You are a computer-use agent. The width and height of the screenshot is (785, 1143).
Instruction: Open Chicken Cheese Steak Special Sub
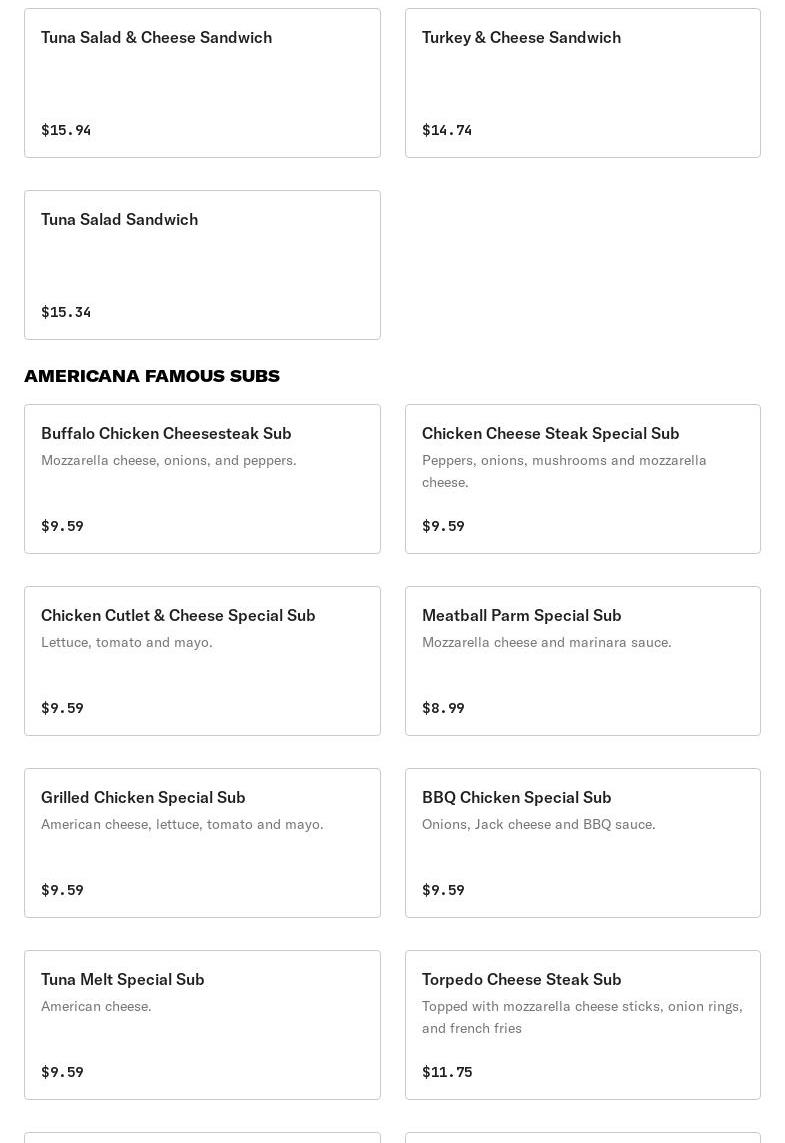[x=582, y=479]
